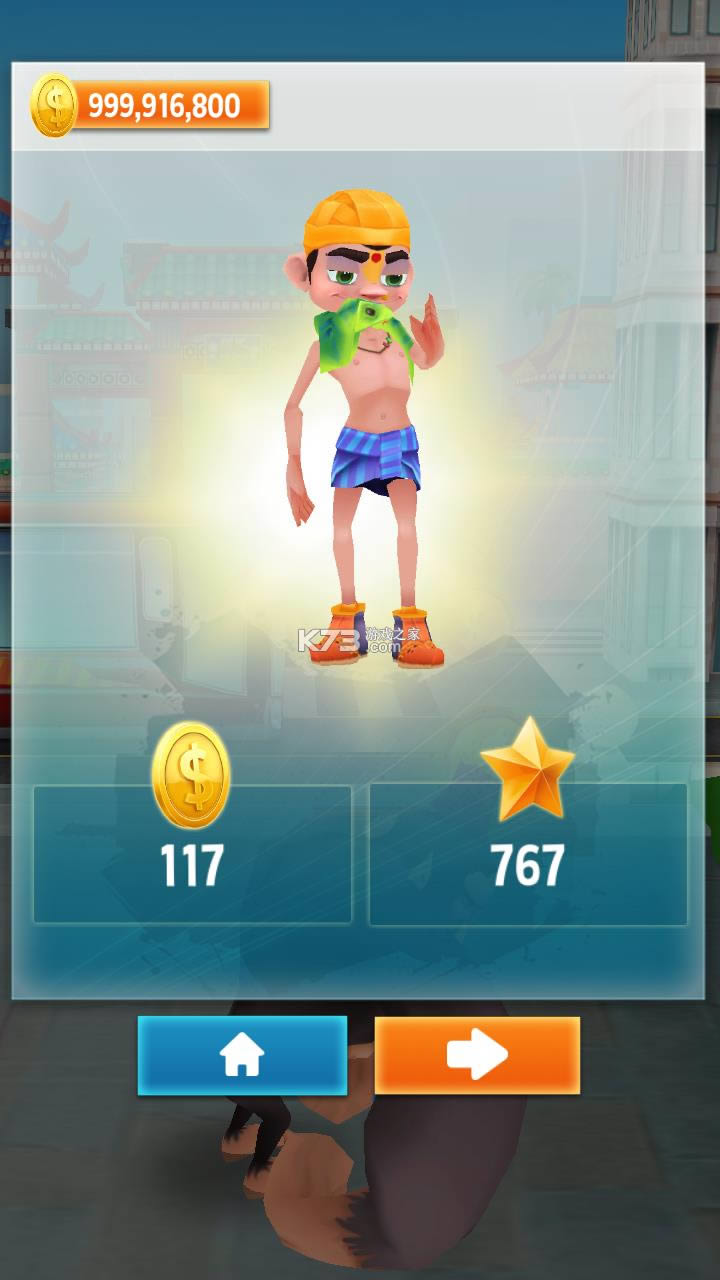The height and width of the screenshot is (1280, 720).
Task: Tap the blue home button
Action: click(242, 1055)
